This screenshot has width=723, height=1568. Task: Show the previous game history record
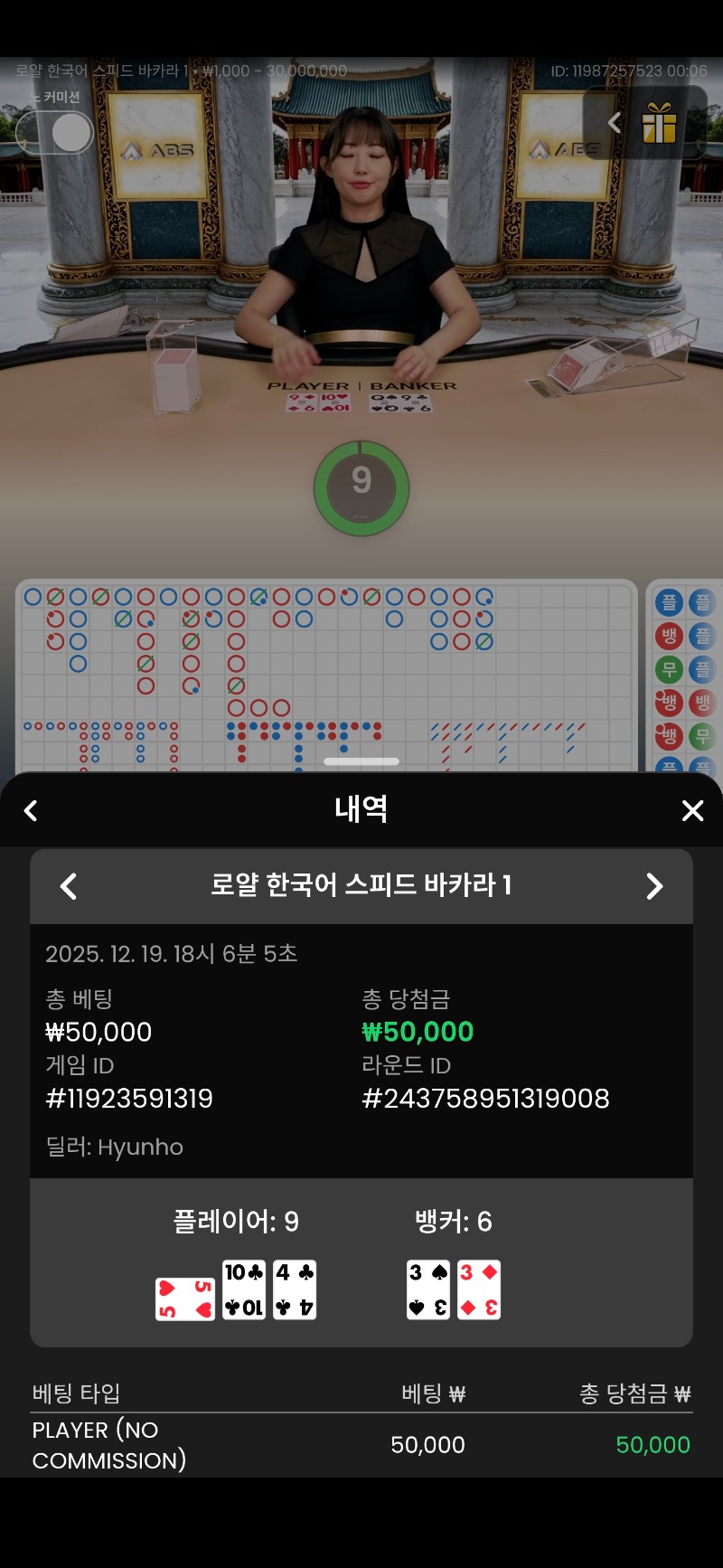click(x=69, y=886)
